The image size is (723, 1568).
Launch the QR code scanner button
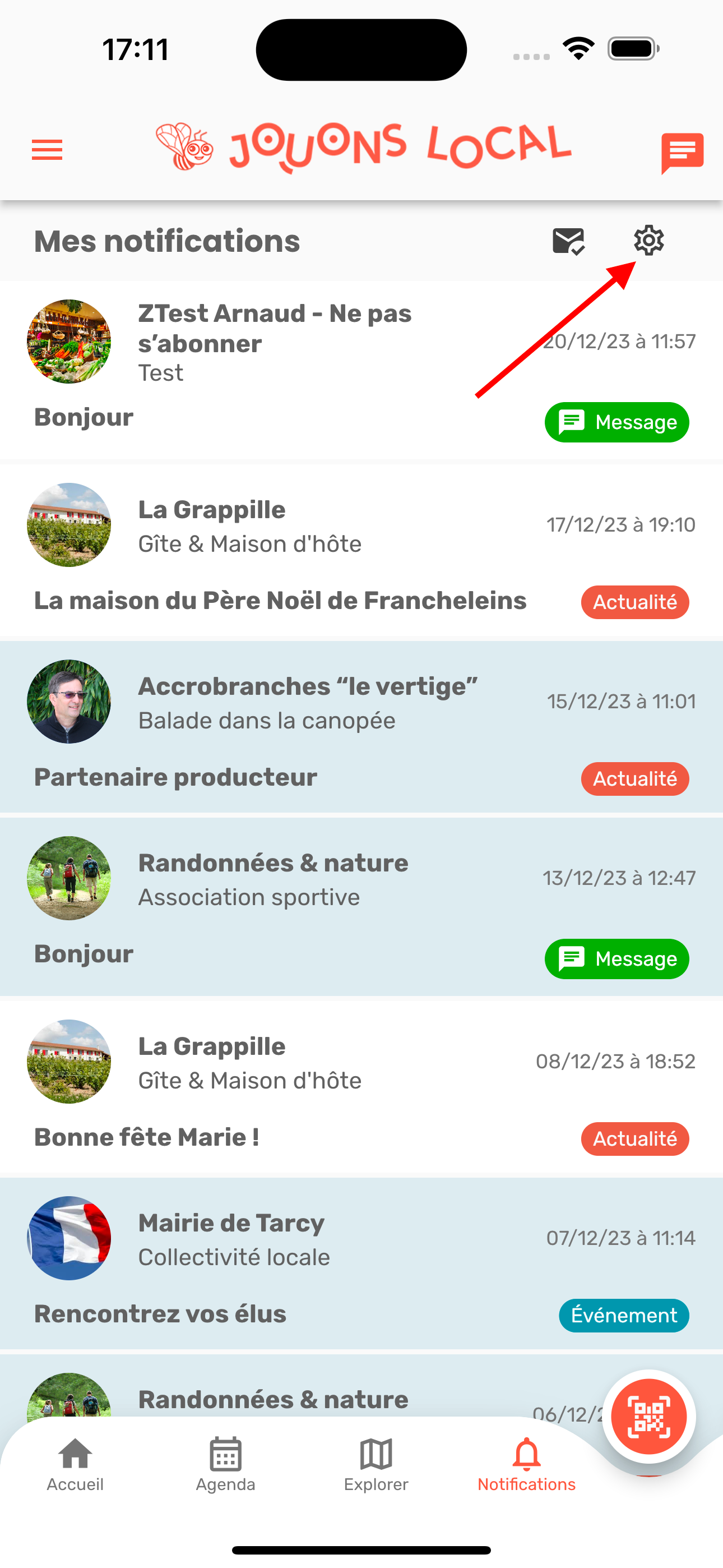(649, 1417)
